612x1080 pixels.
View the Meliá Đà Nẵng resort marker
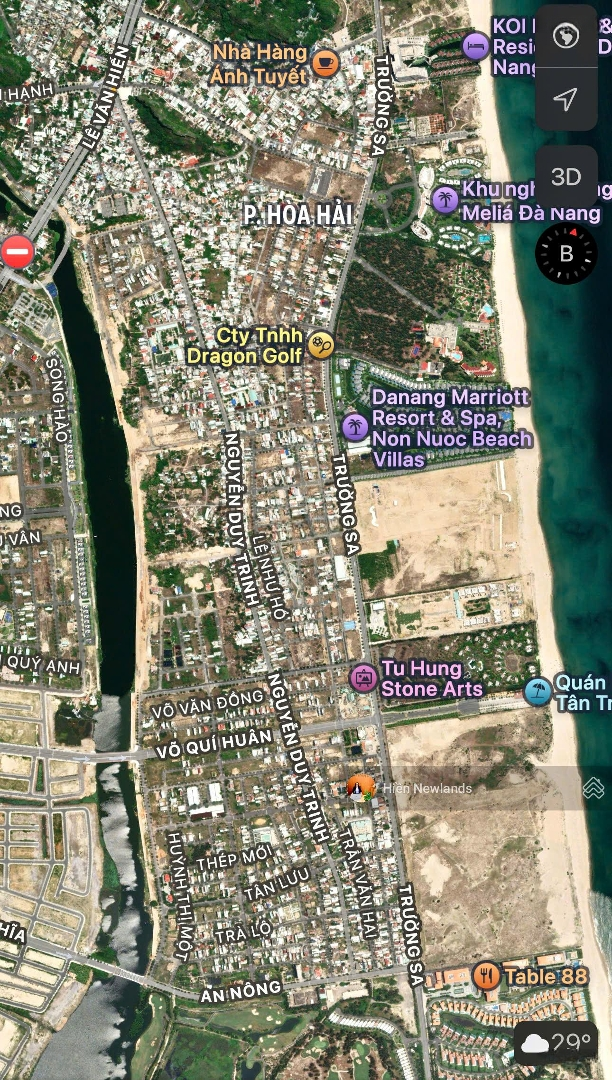444,200
